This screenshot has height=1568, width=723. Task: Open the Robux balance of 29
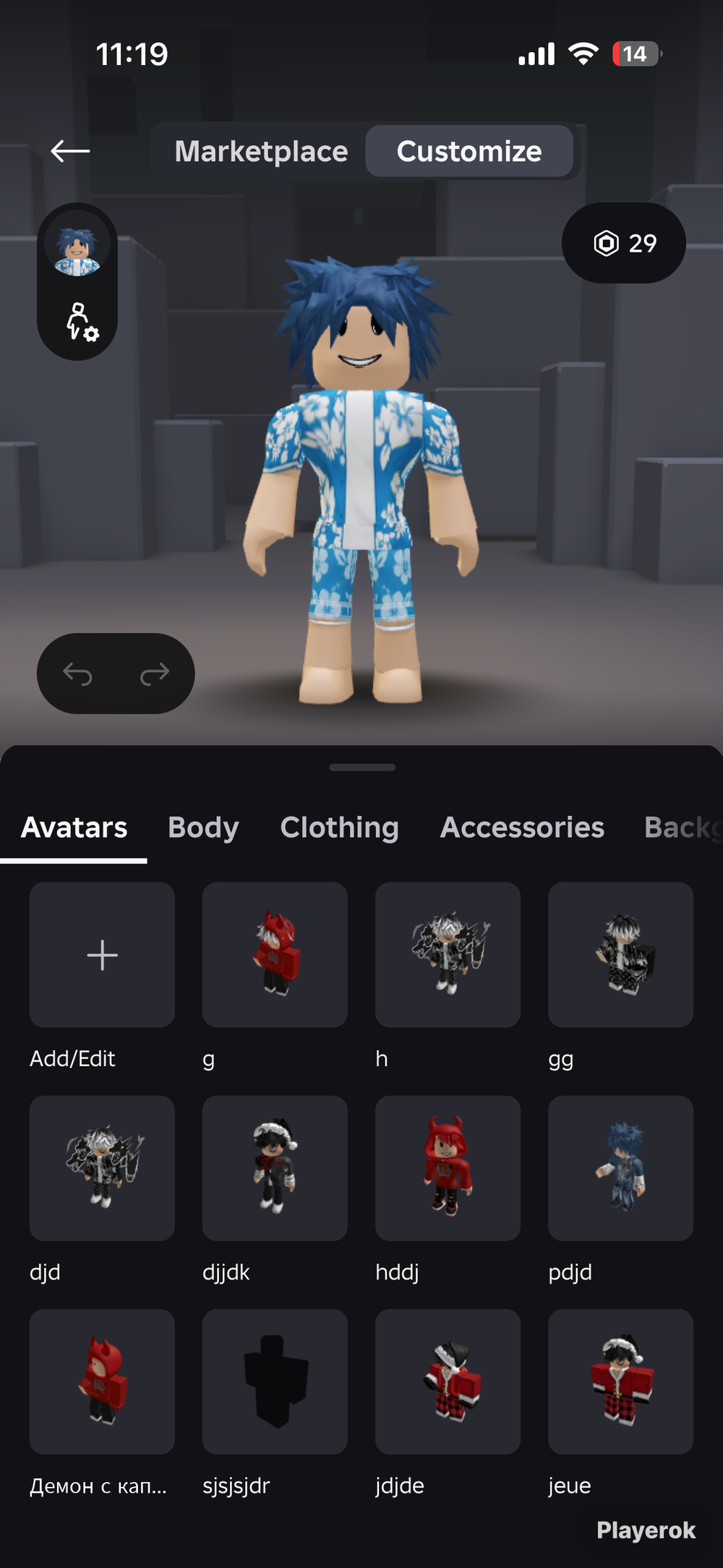point(624,243)
